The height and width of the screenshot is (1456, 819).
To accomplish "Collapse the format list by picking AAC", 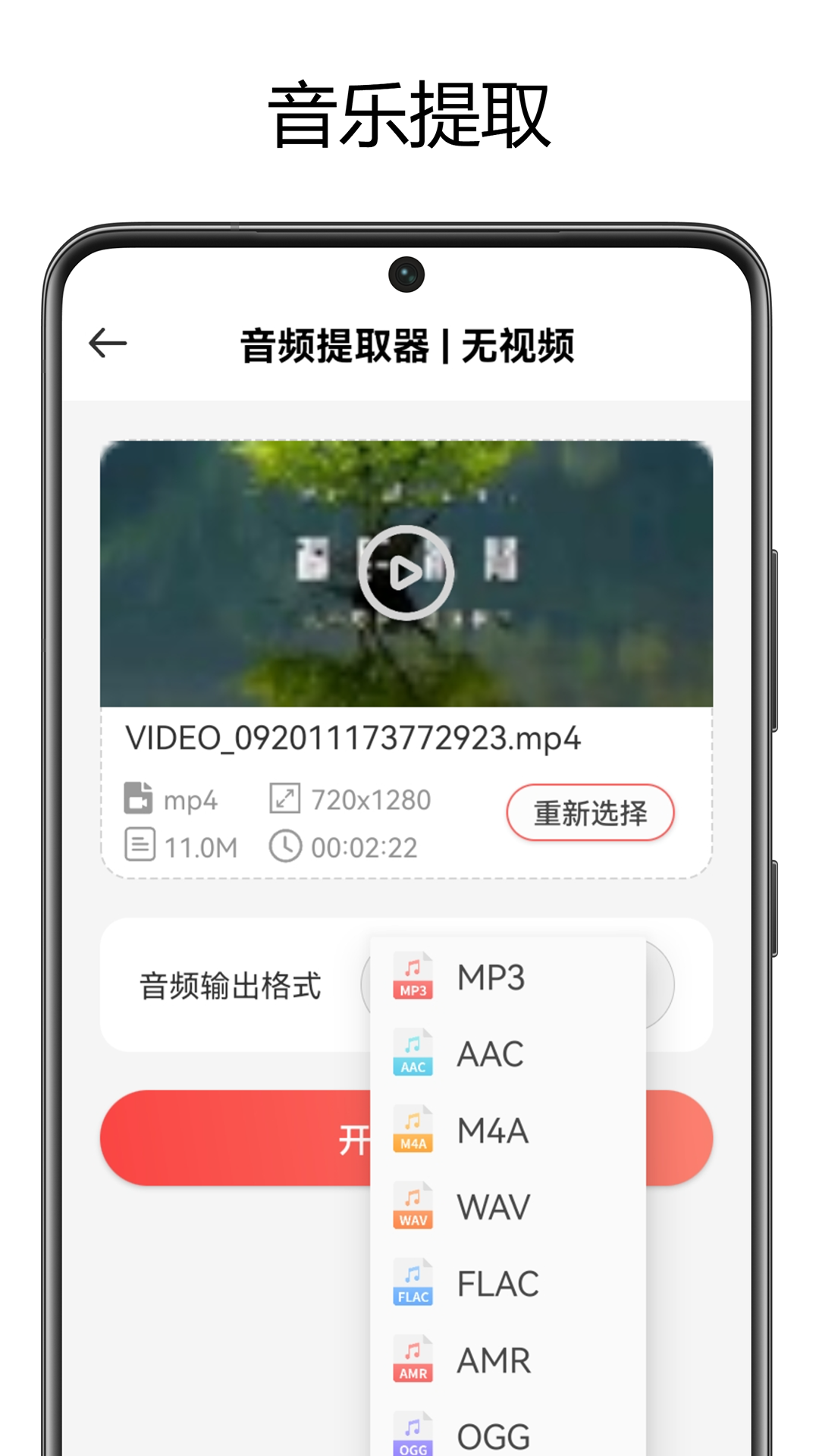I will click(x=489, y=1052).
